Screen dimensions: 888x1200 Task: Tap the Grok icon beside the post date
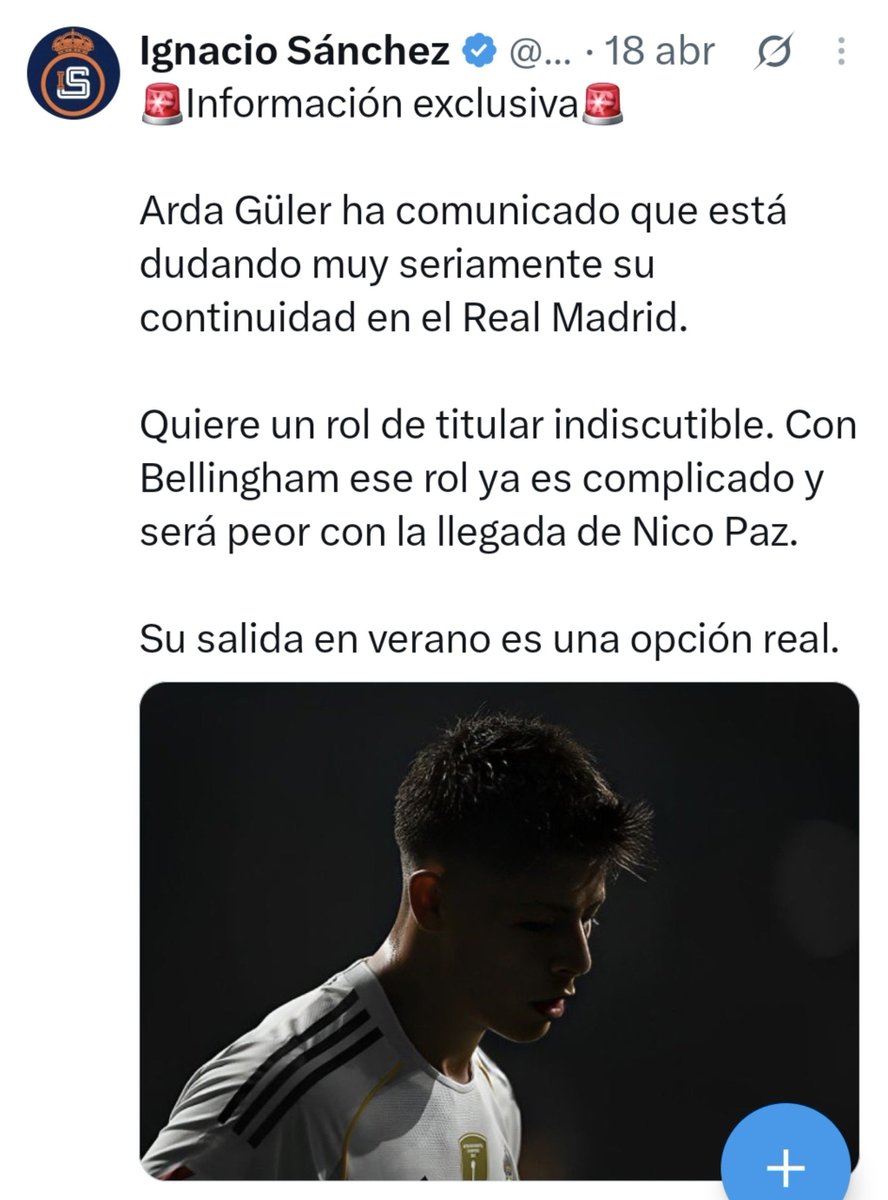772,50
